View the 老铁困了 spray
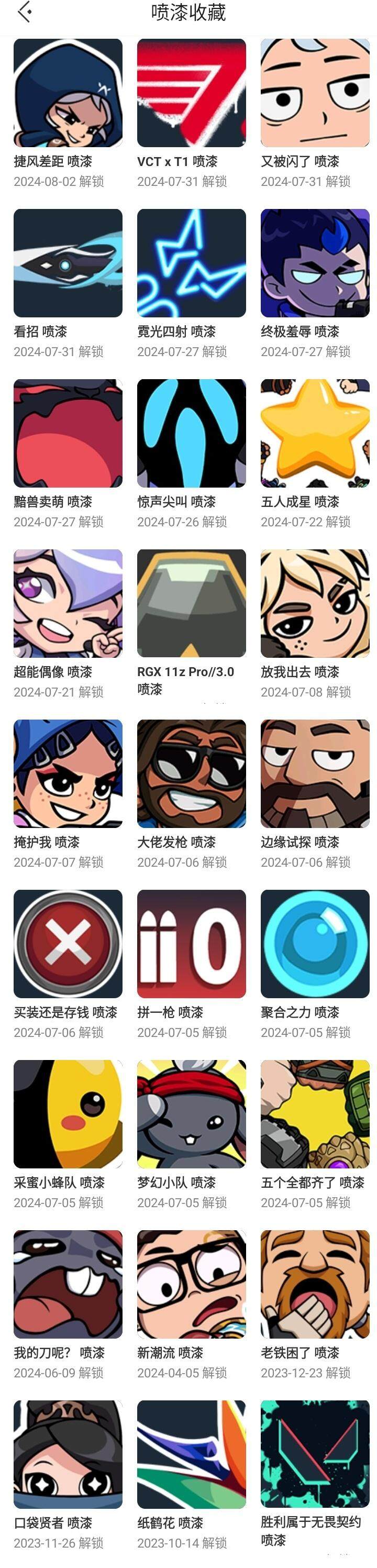377x1568 pixels. [315, 1284]
